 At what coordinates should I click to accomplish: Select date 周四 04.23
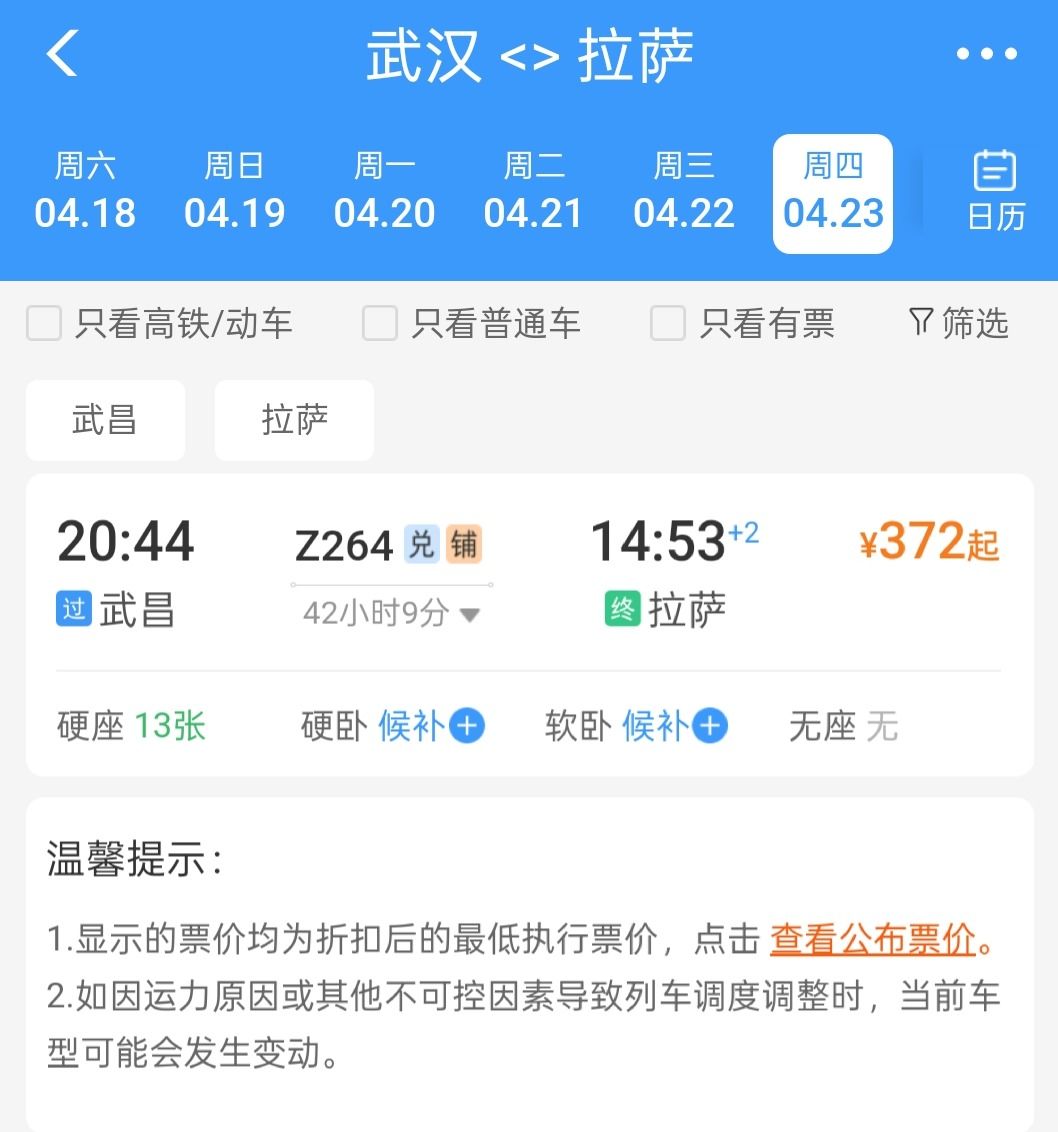click(833, 193)
